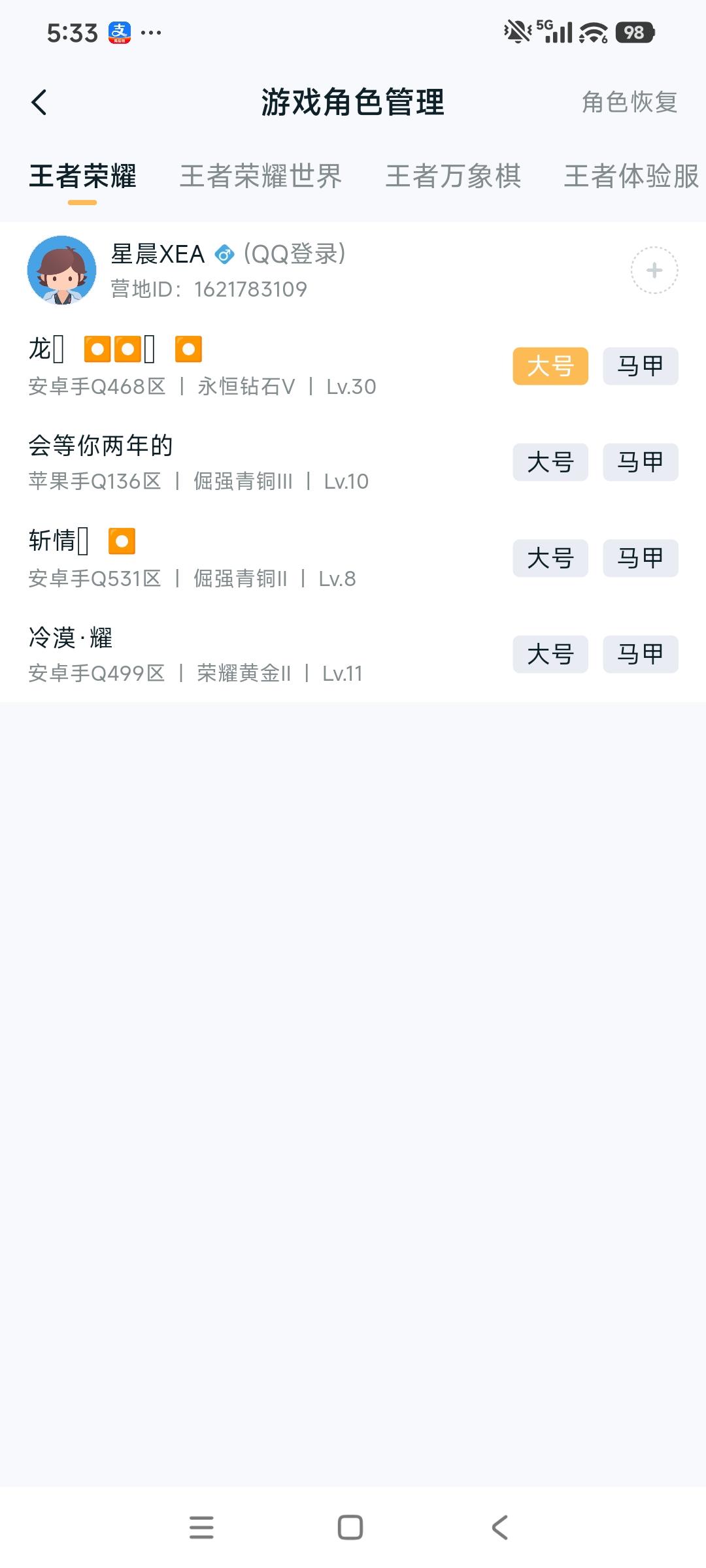This screenshot has width=706, height=1568.
Task: Toggle 大号 status for 会等你两年的
Action: tap(549, 463)
